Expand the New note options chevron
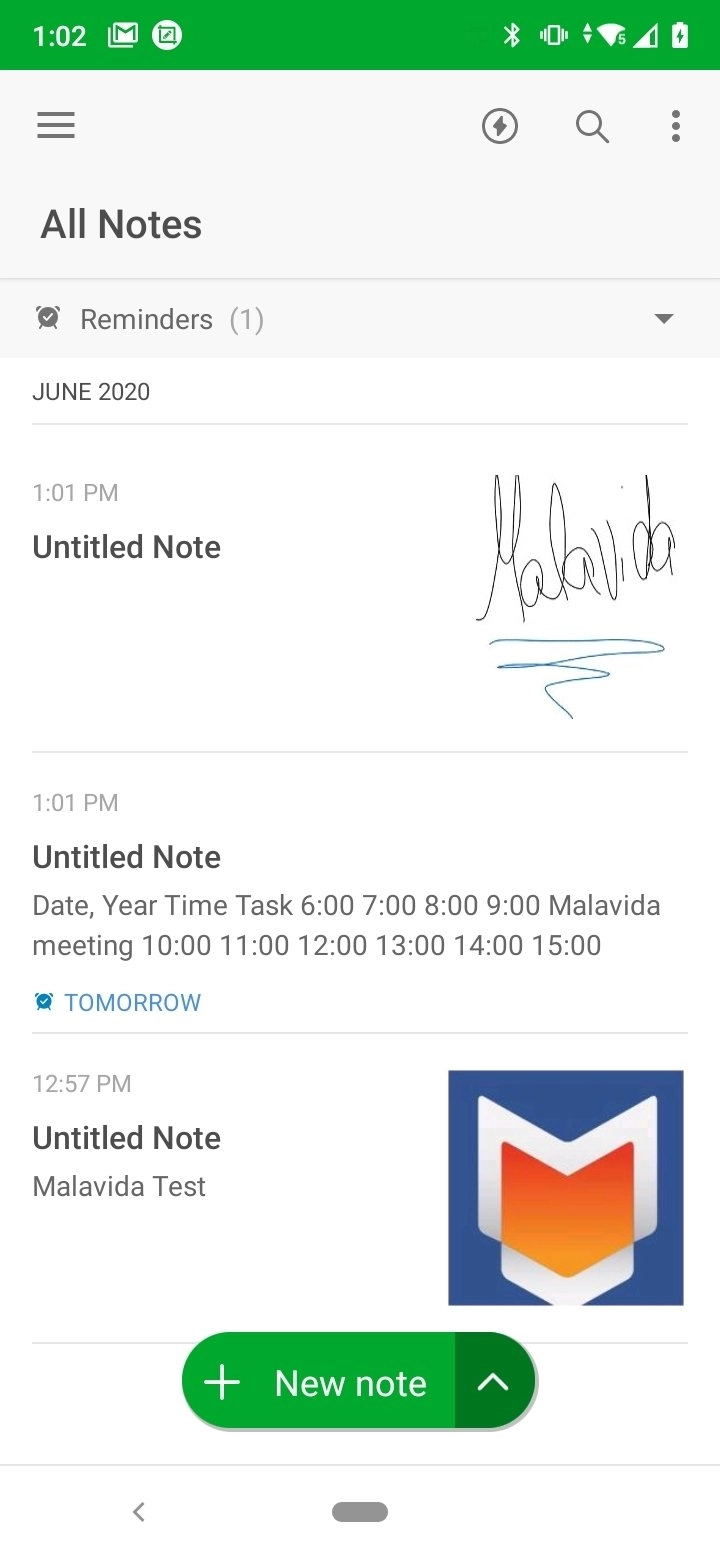Viewport: 720px width, 1560px height. (493, 1381)
